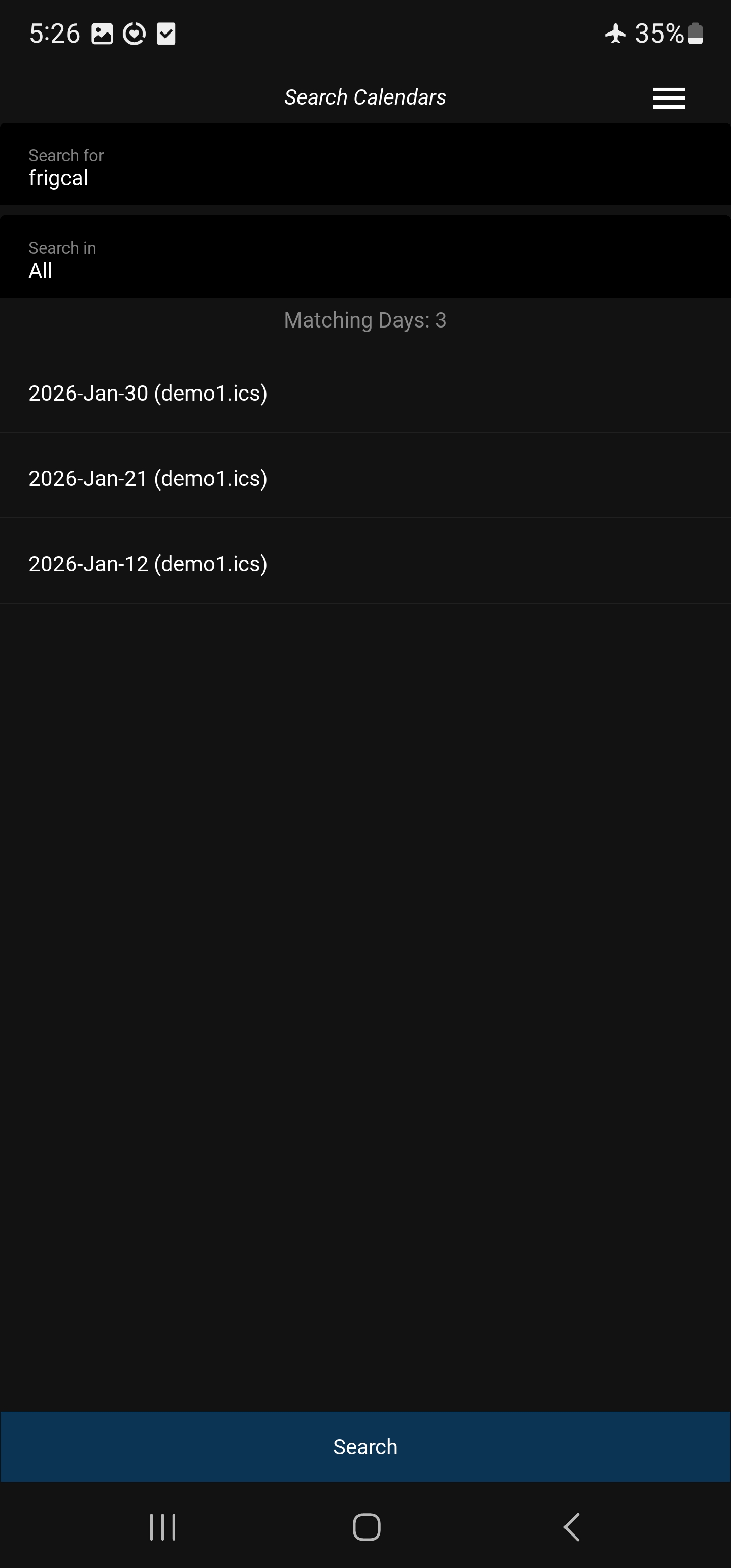Go to the home screen
This screenshot has height=1568, width=731.
367,1526
